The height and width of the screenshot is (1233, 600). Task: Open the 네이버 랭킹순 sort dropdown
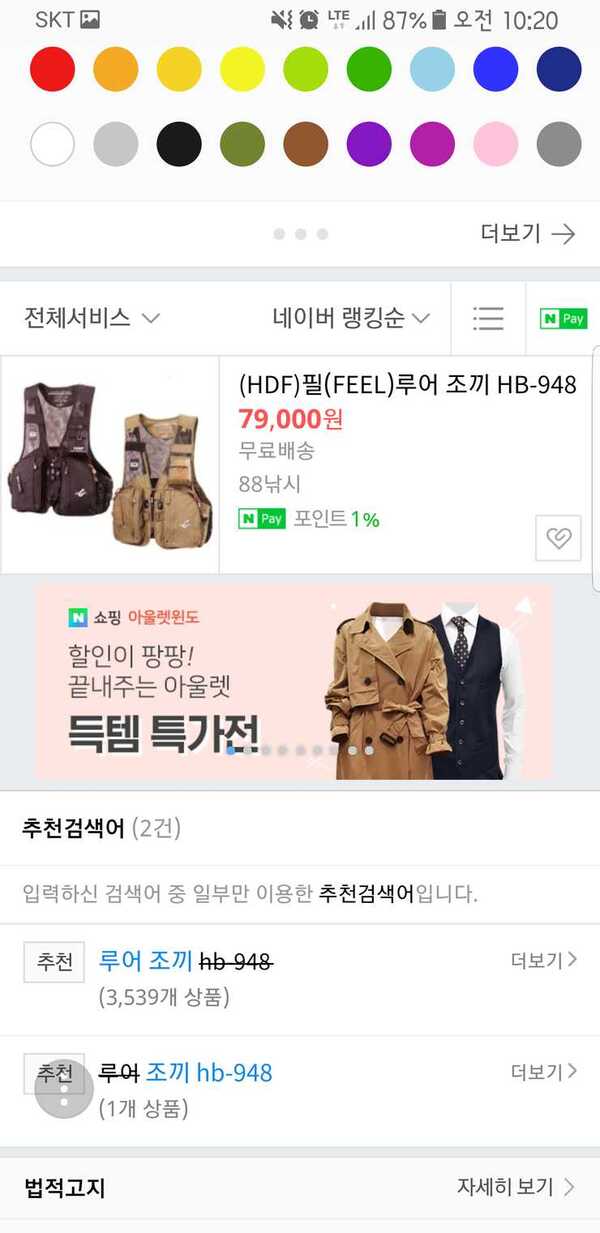pos(351,318)
